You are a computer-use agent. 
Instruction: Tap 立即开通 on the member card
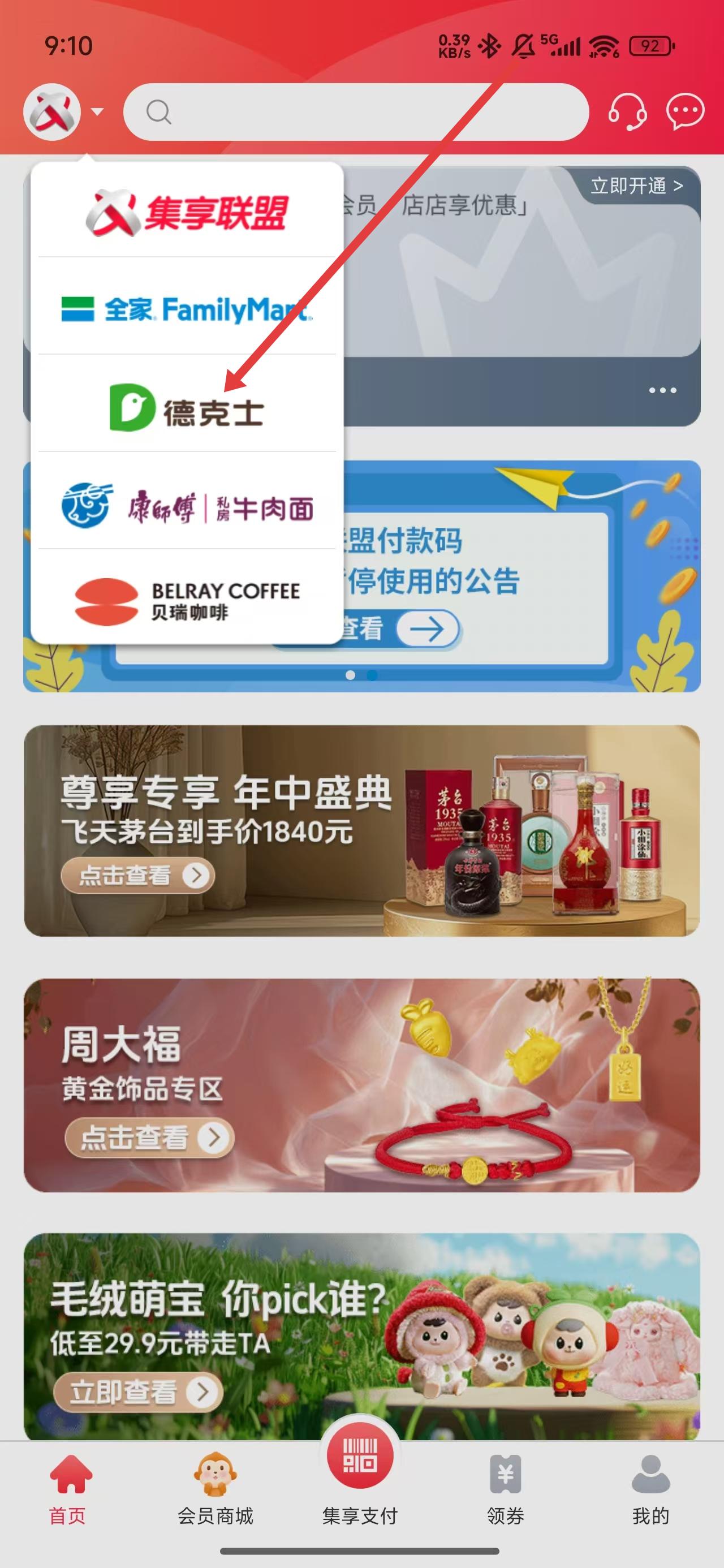636,186
